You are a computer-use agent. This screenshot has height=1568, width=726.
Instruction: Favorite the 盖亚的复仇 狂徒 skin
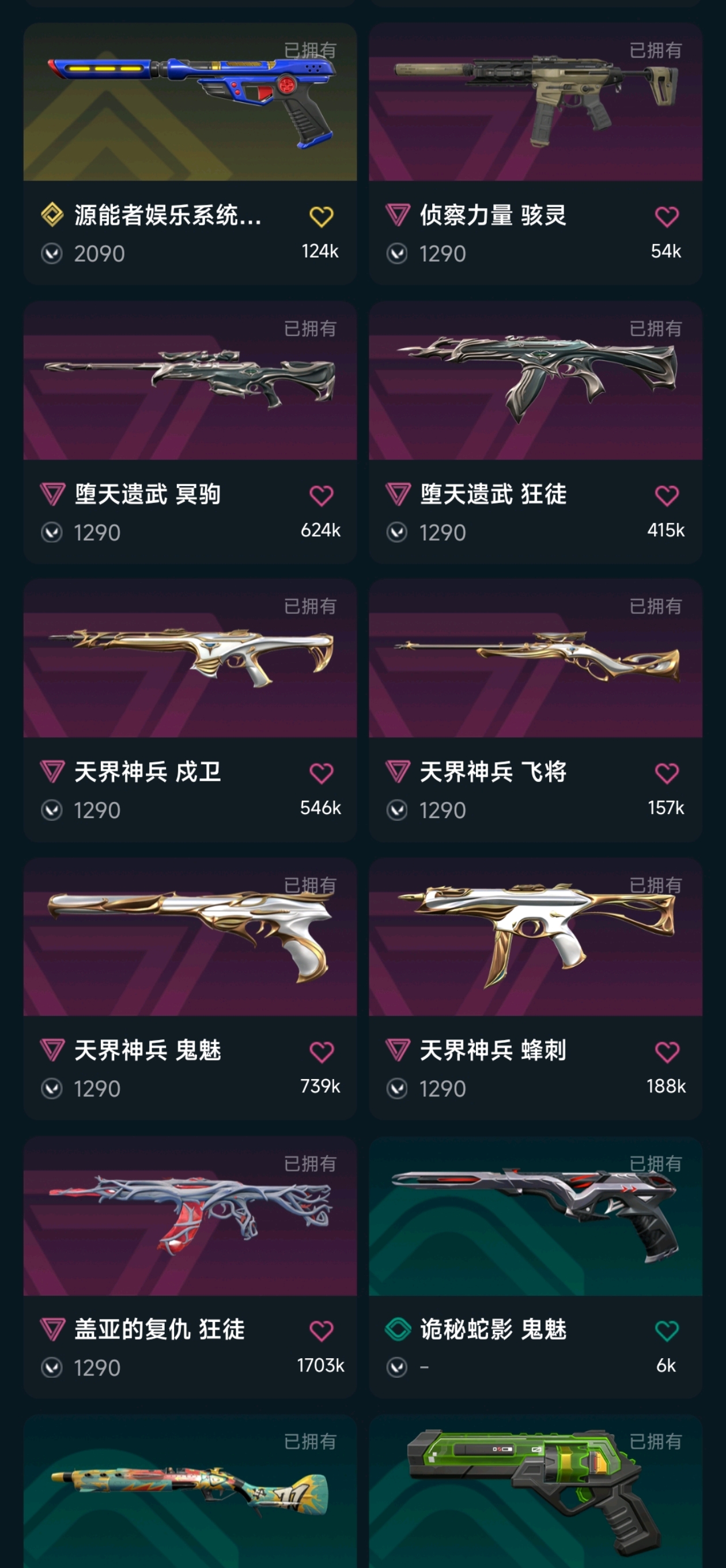[321, 1331]
